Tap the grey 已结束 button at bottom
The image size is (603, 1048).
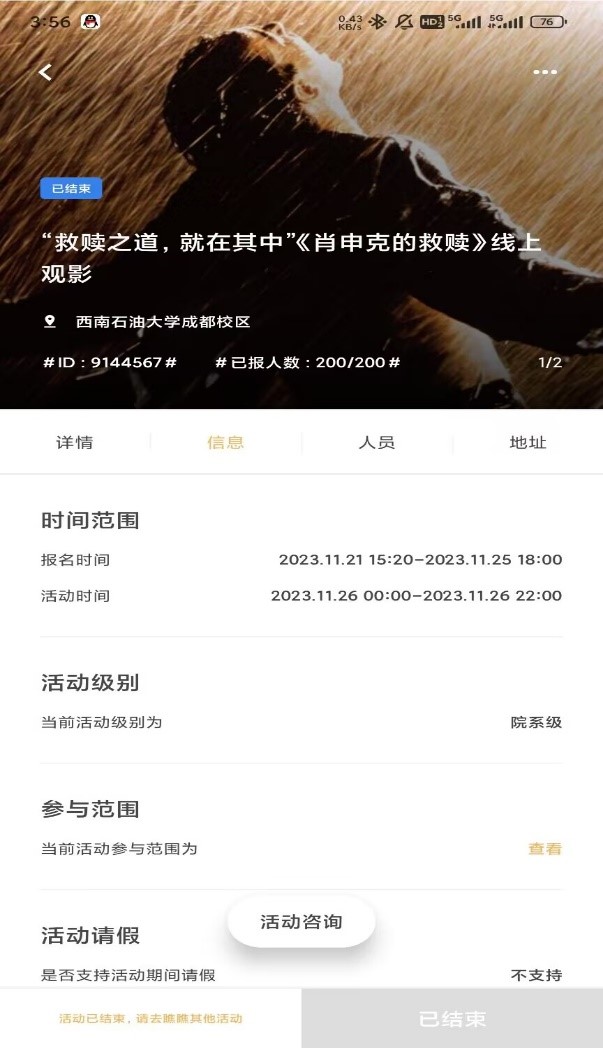[x=452, y=1019]
